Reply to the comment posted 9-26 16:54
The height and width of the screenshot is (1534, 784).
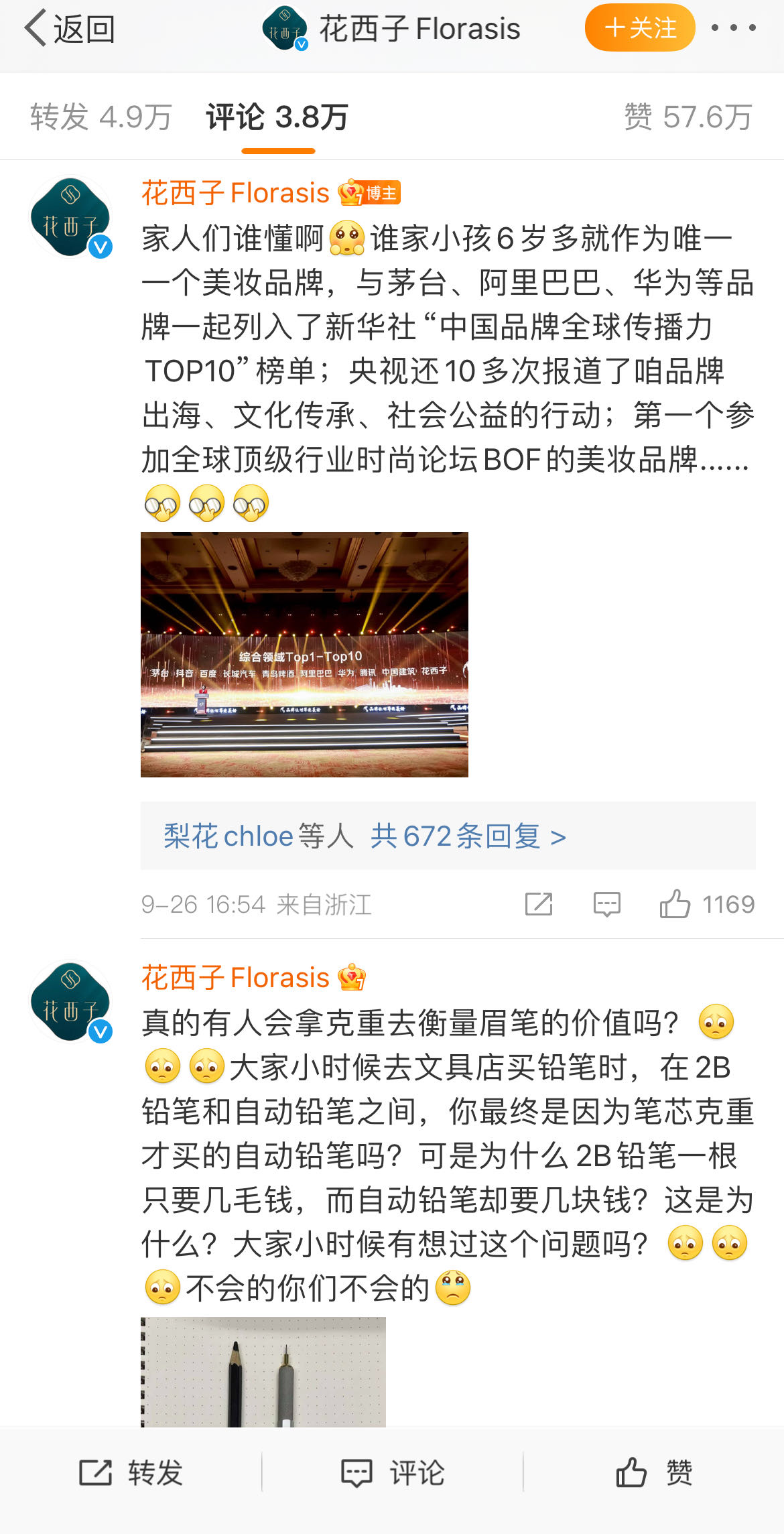tap(606, 904)
